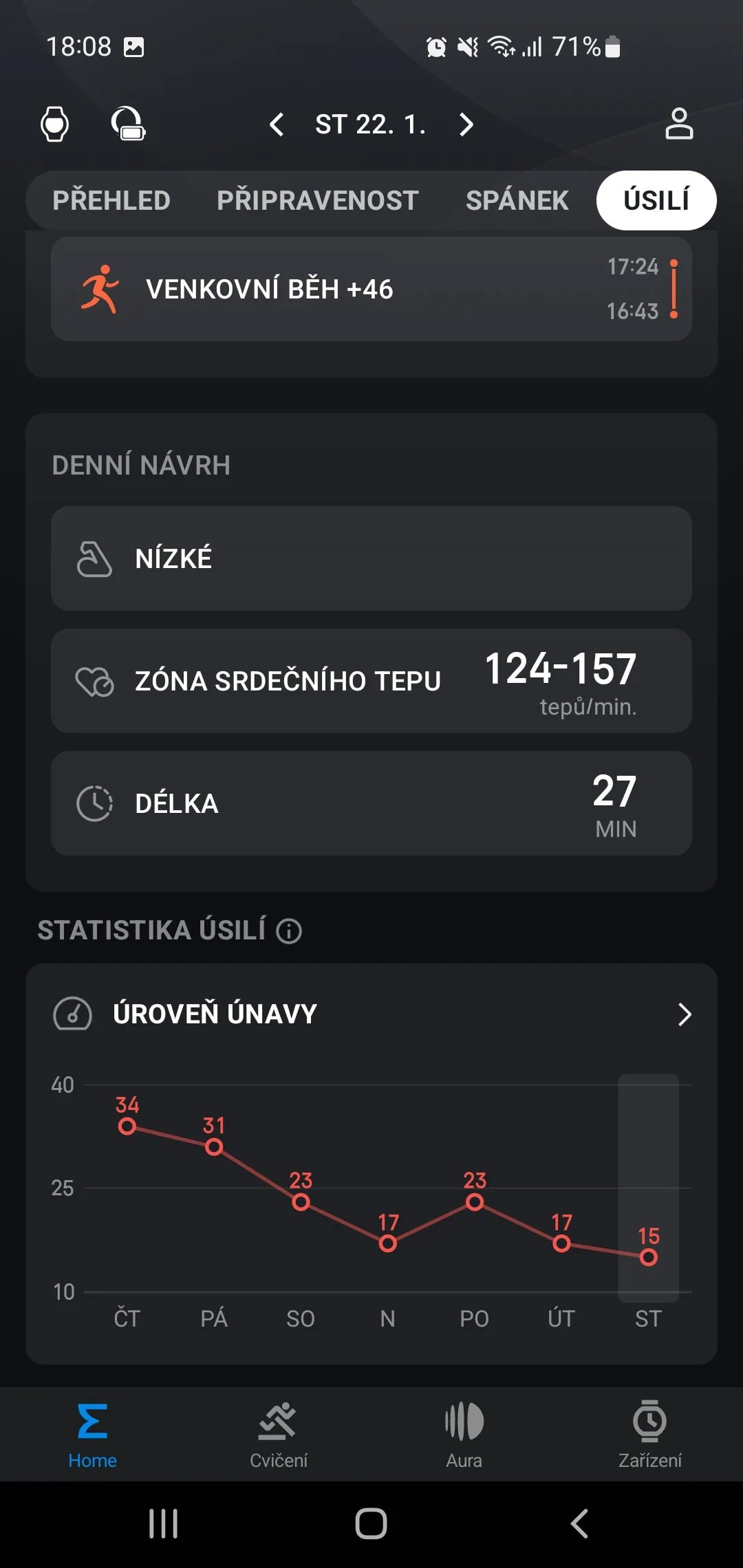
Task: Go to the previous day
Action: [277, 124]
